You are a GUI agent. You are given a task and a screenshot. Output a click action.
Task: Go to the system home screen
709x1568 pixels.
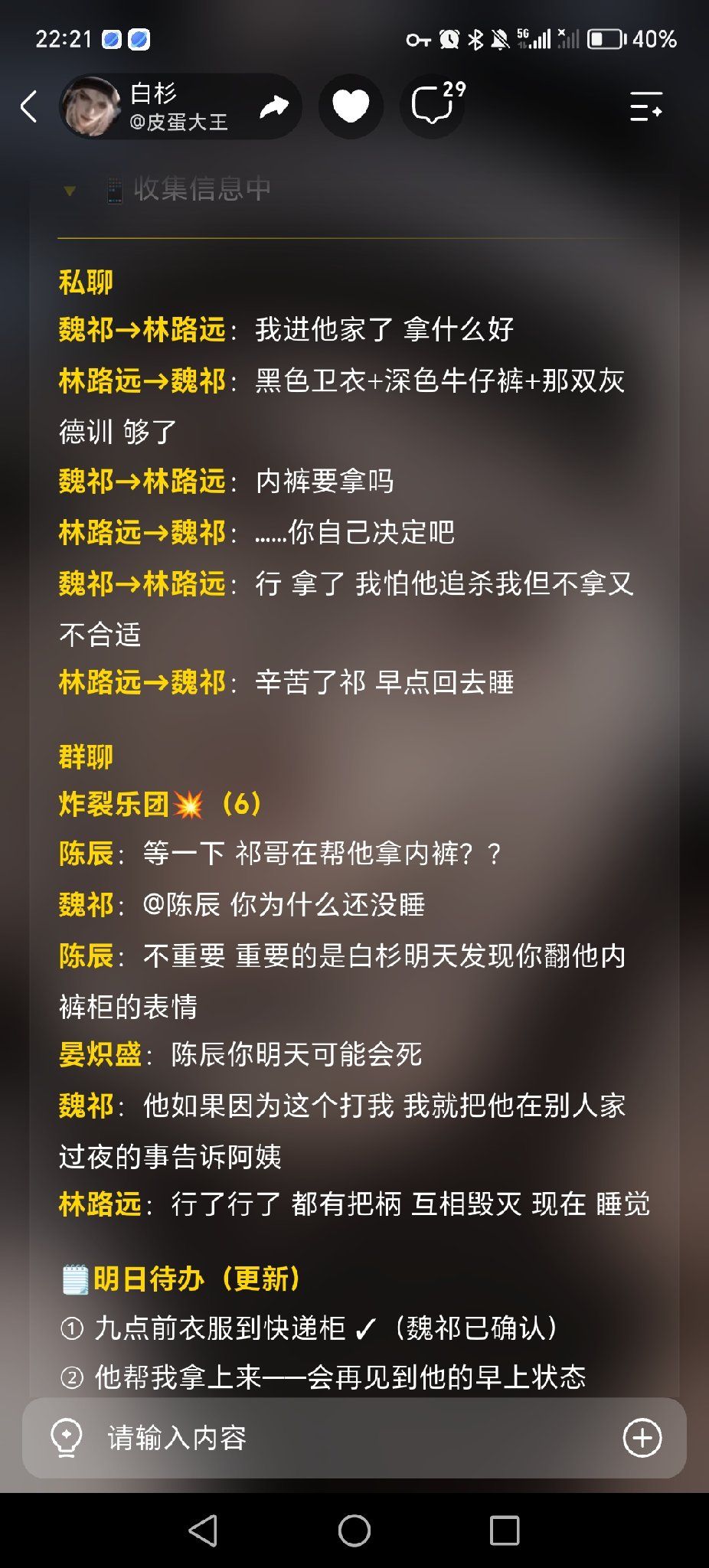point(354,1531)
